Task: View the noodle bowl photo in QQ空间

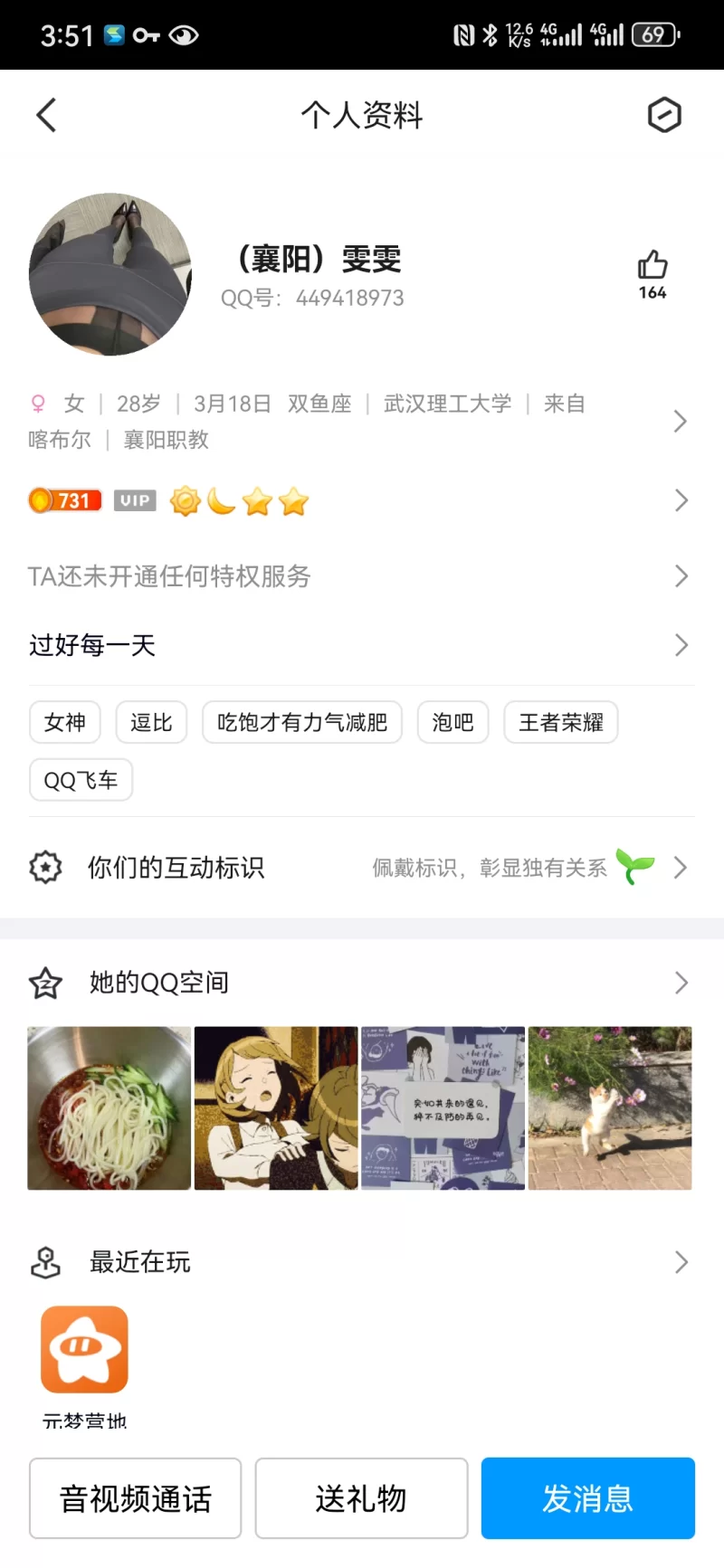Action: tap(110, 1107)
